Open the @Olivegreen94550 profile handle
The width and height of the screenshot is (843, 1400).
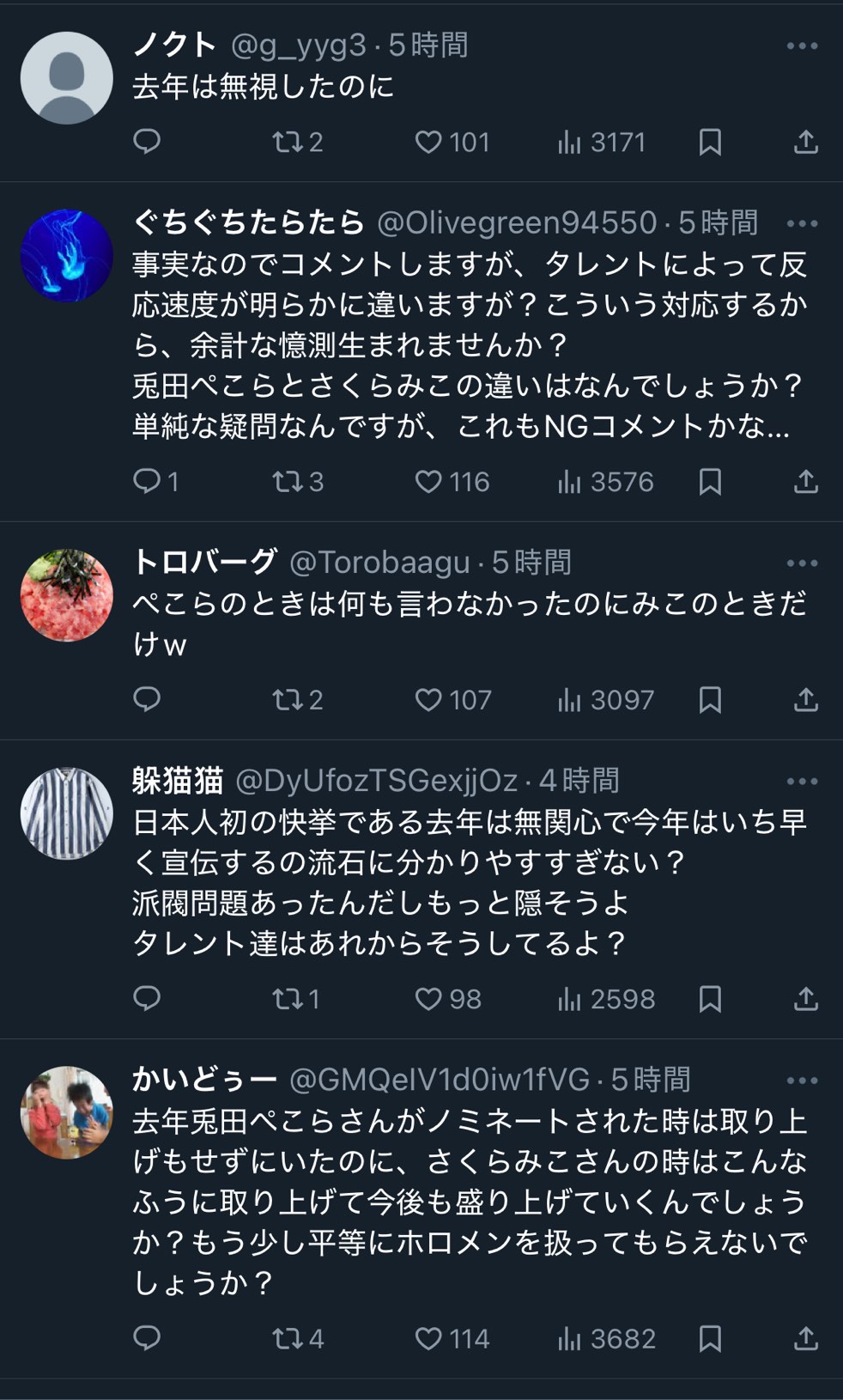(517, 223)
